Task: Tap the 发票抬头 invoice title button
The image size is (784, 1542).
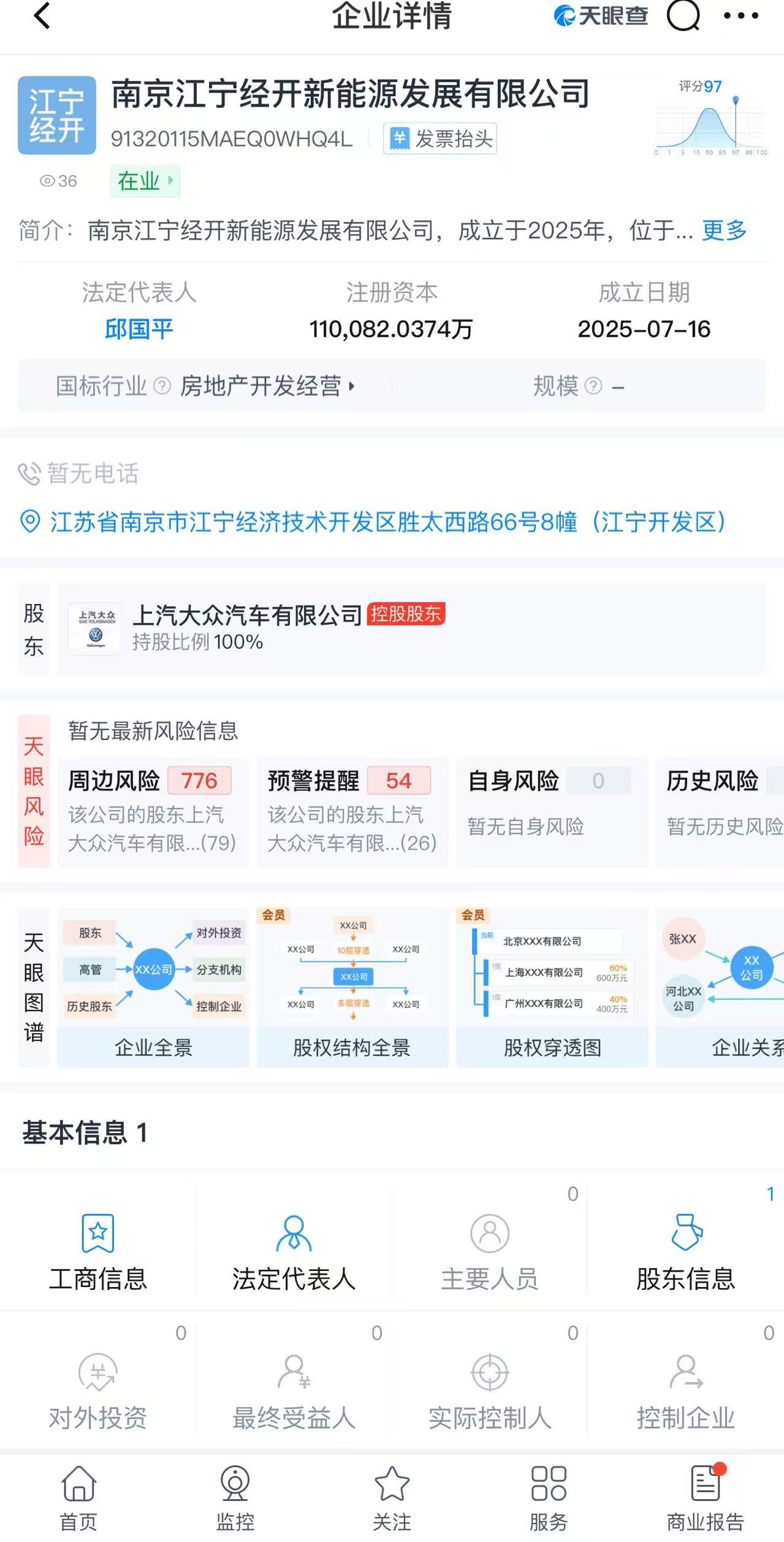Action: pos(440,139)
